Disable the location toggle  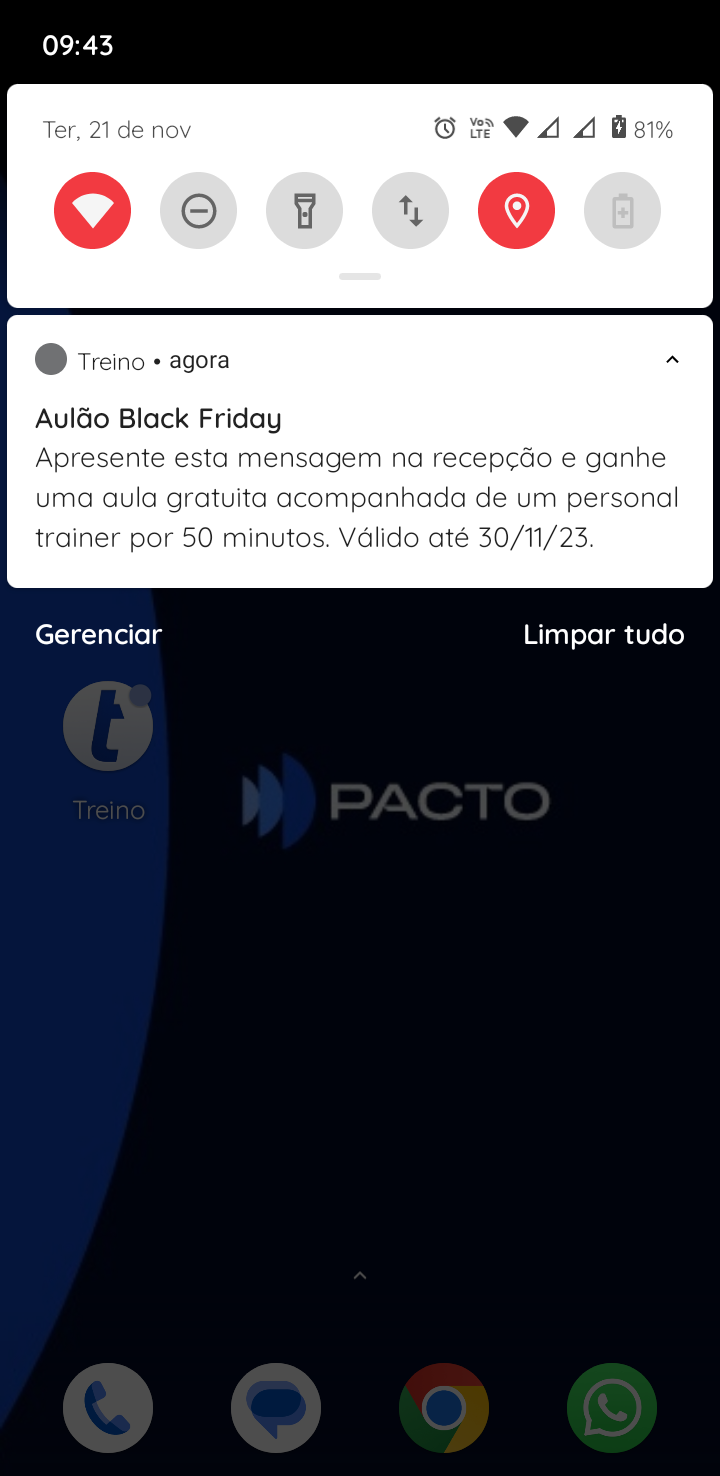tap(516, 211)
